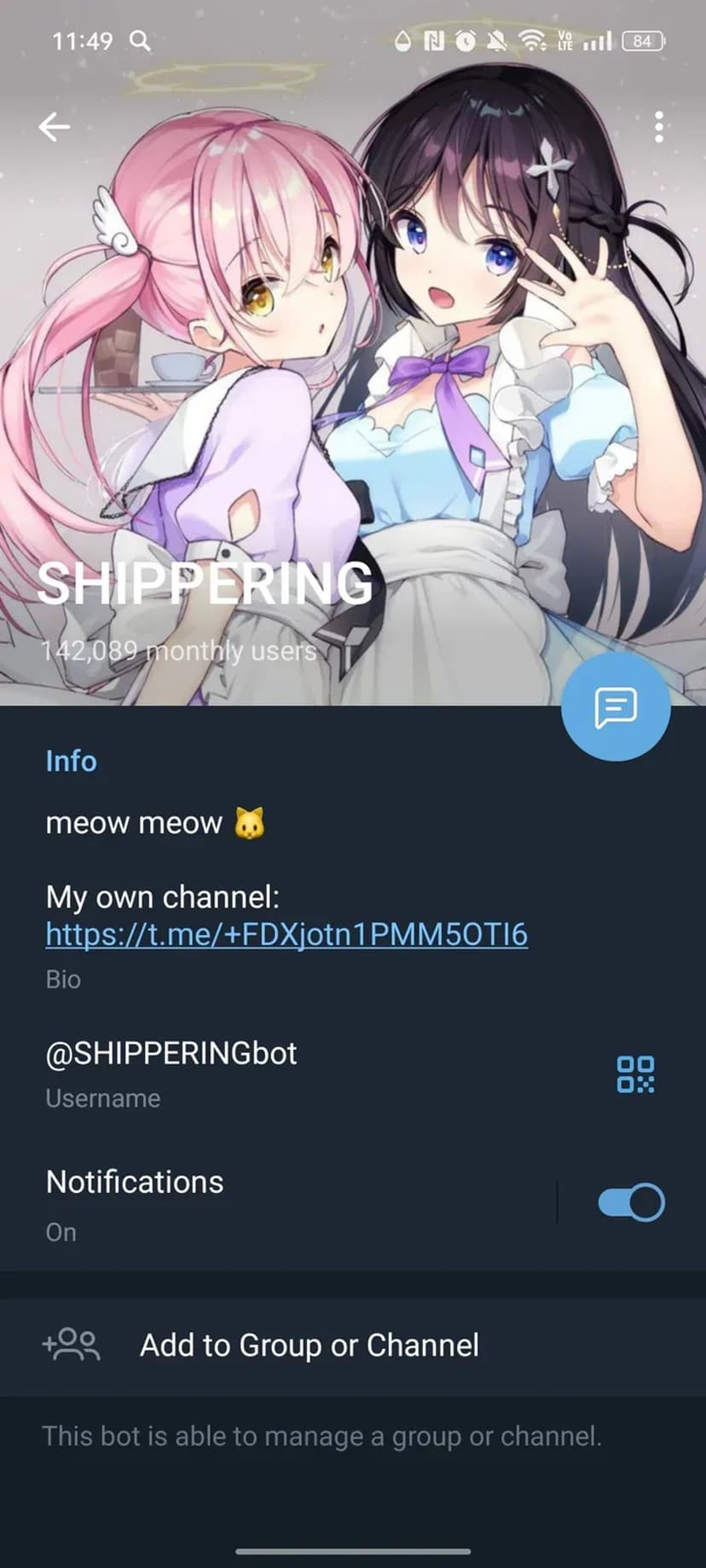
Task: Show QR code for @SHIPPERINGbot
Action: click(635, 1074)
